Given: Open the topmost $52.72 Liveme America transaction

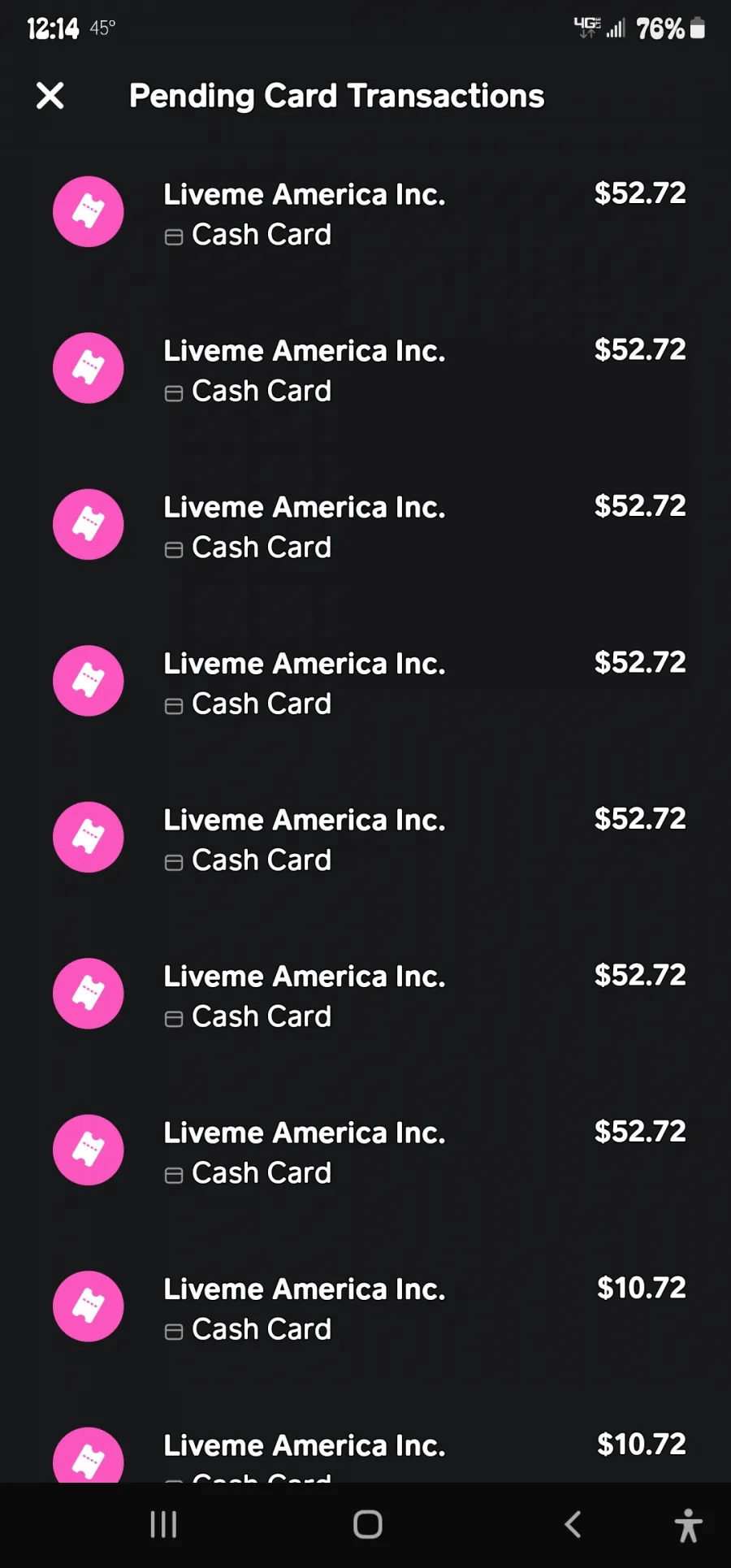Looking at the screenshot, I should (365, 213).
